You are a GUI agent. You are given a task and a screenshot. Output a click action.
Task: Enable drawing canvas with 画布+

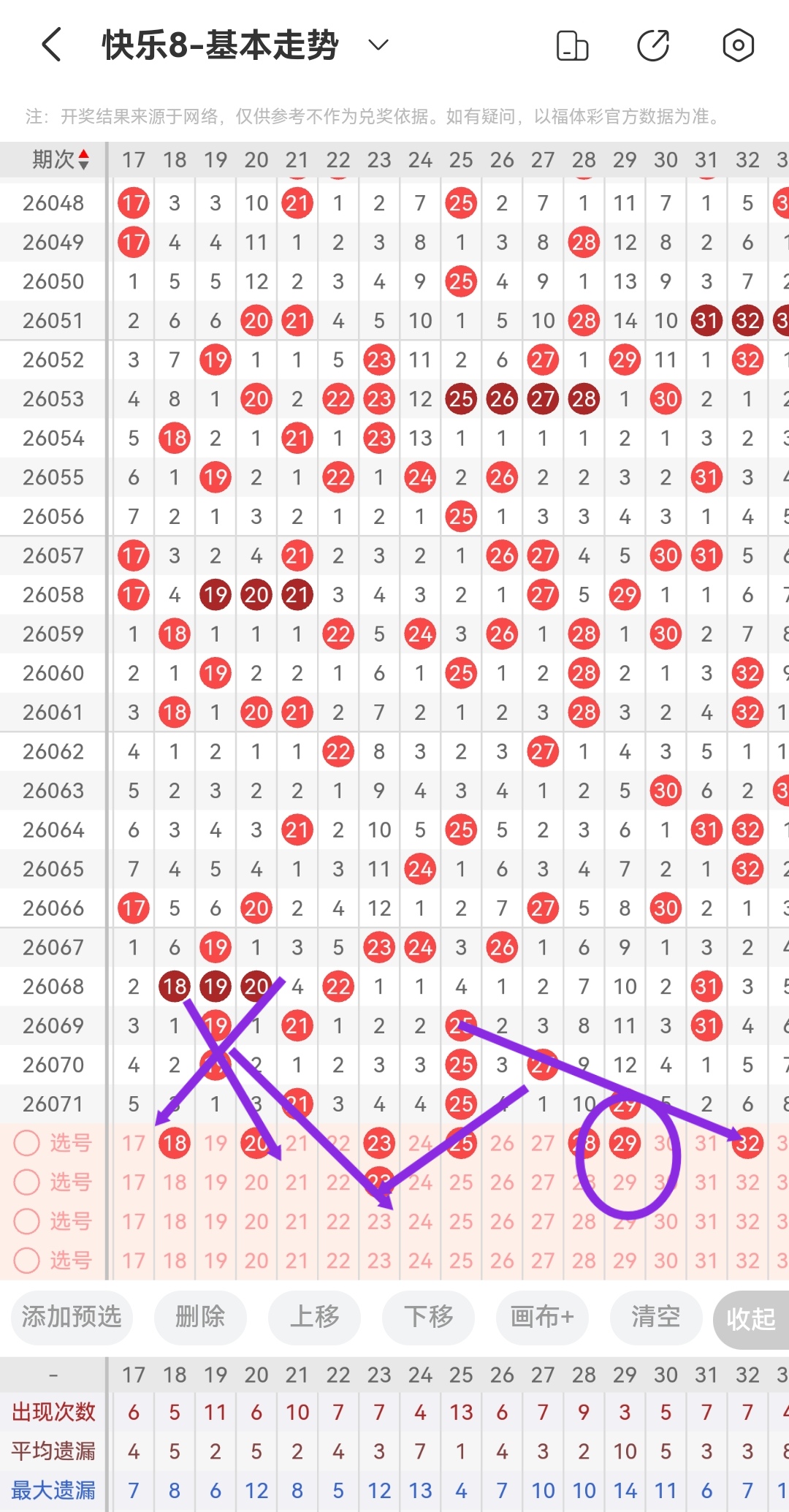(x=542, y=1317)
